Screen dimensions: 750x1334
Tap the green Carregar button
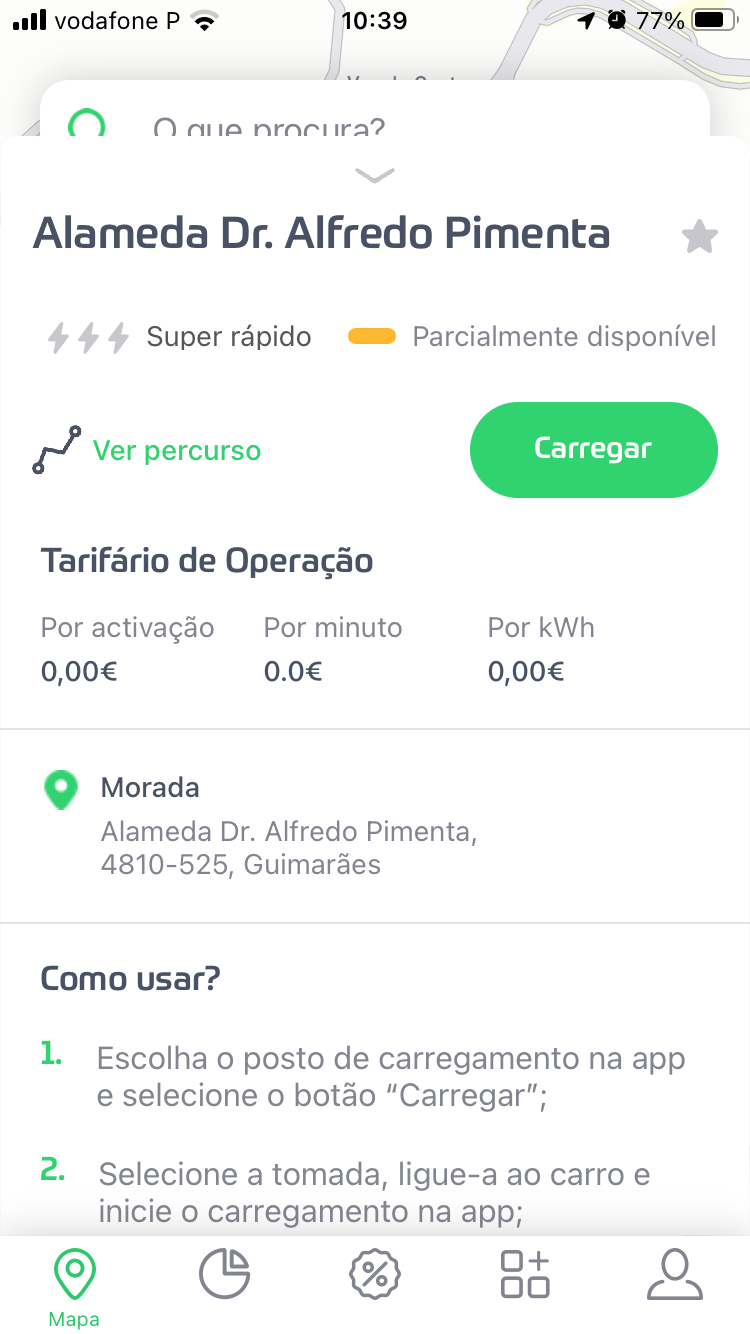[593, 449]
